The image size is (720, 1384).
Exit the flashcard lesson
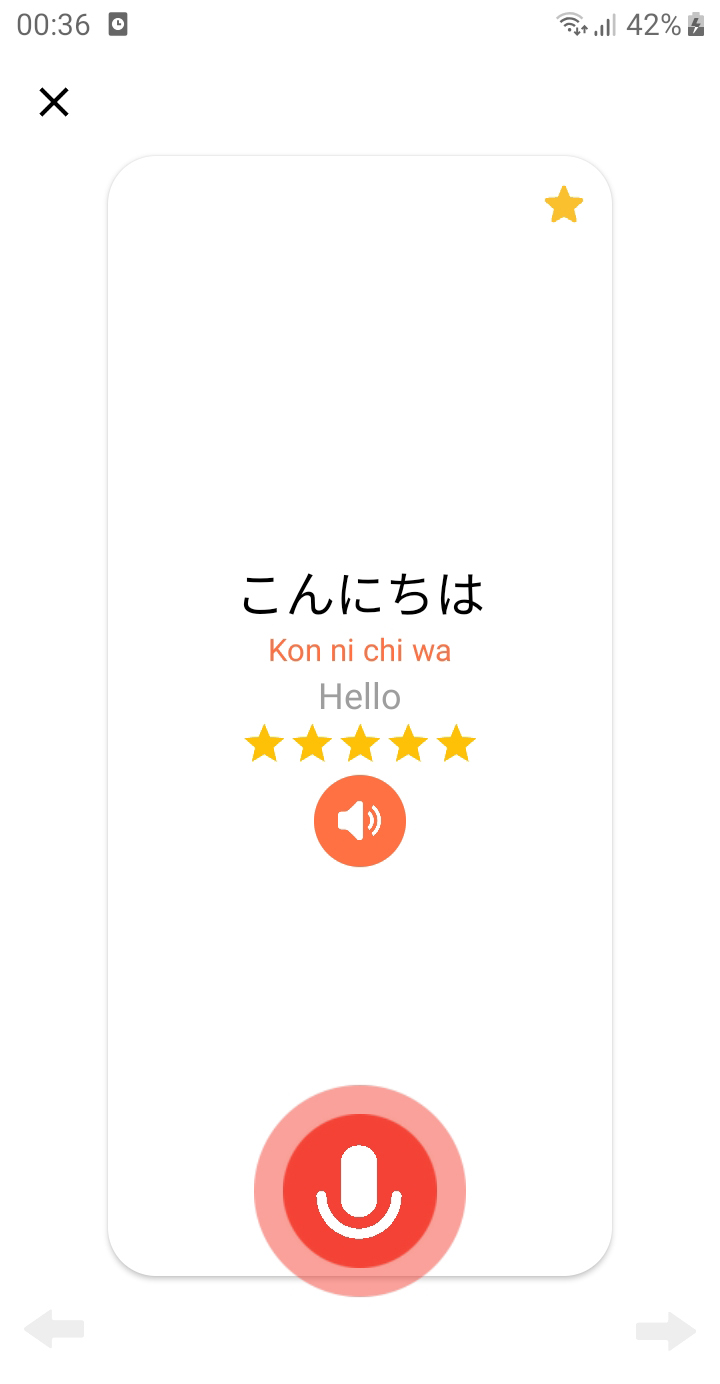tap(53, 102)
